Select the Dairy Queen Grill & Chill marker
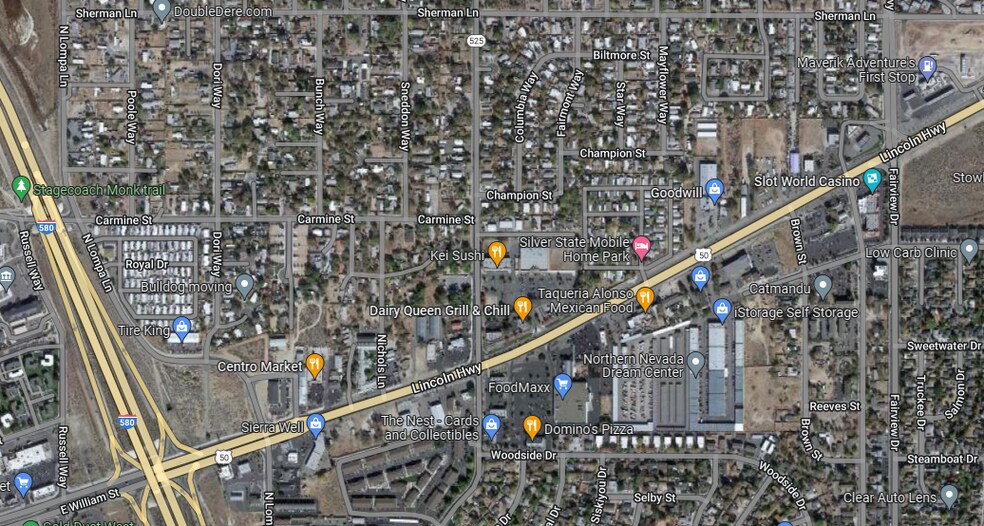 pos(522,308)
